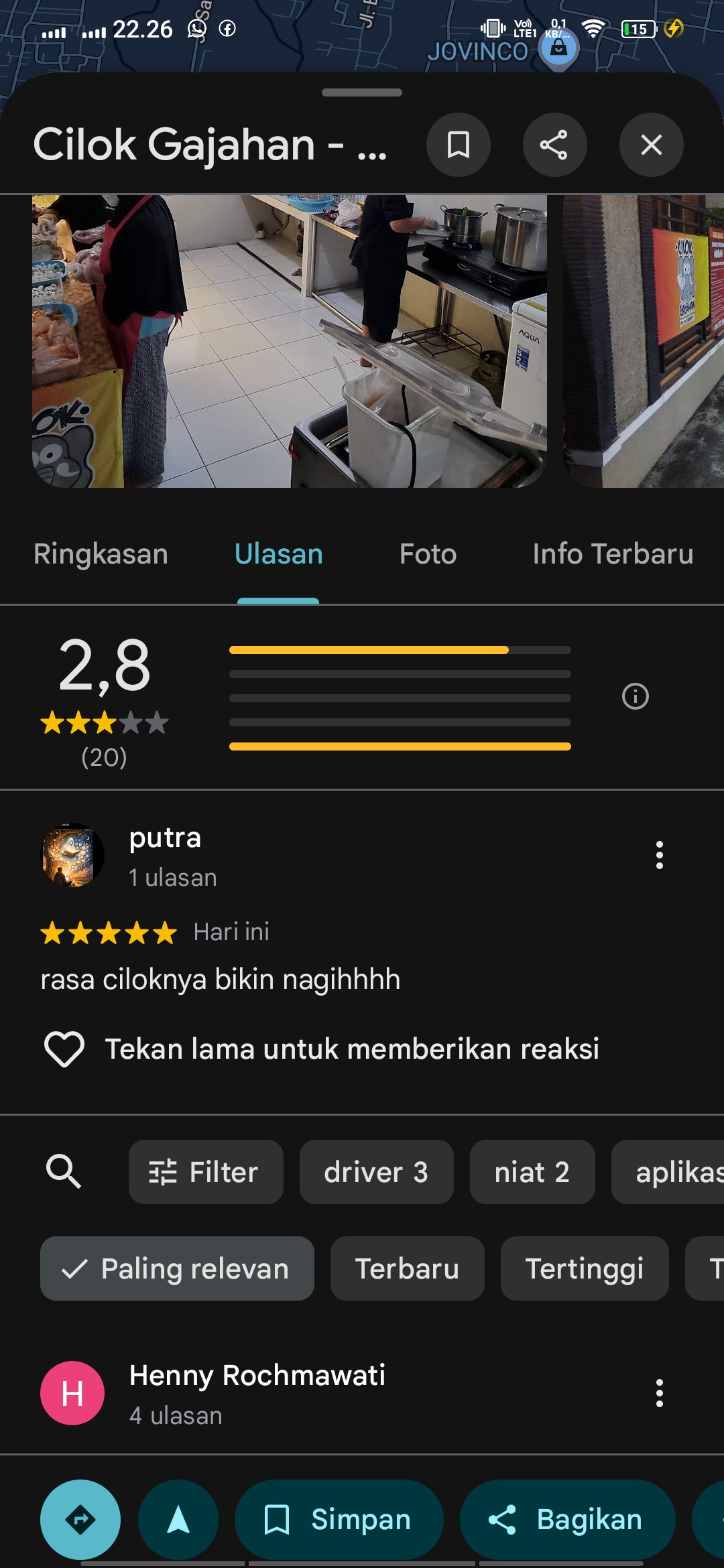
Task: Open the review Filter chip
Action: click(206, 1172)
